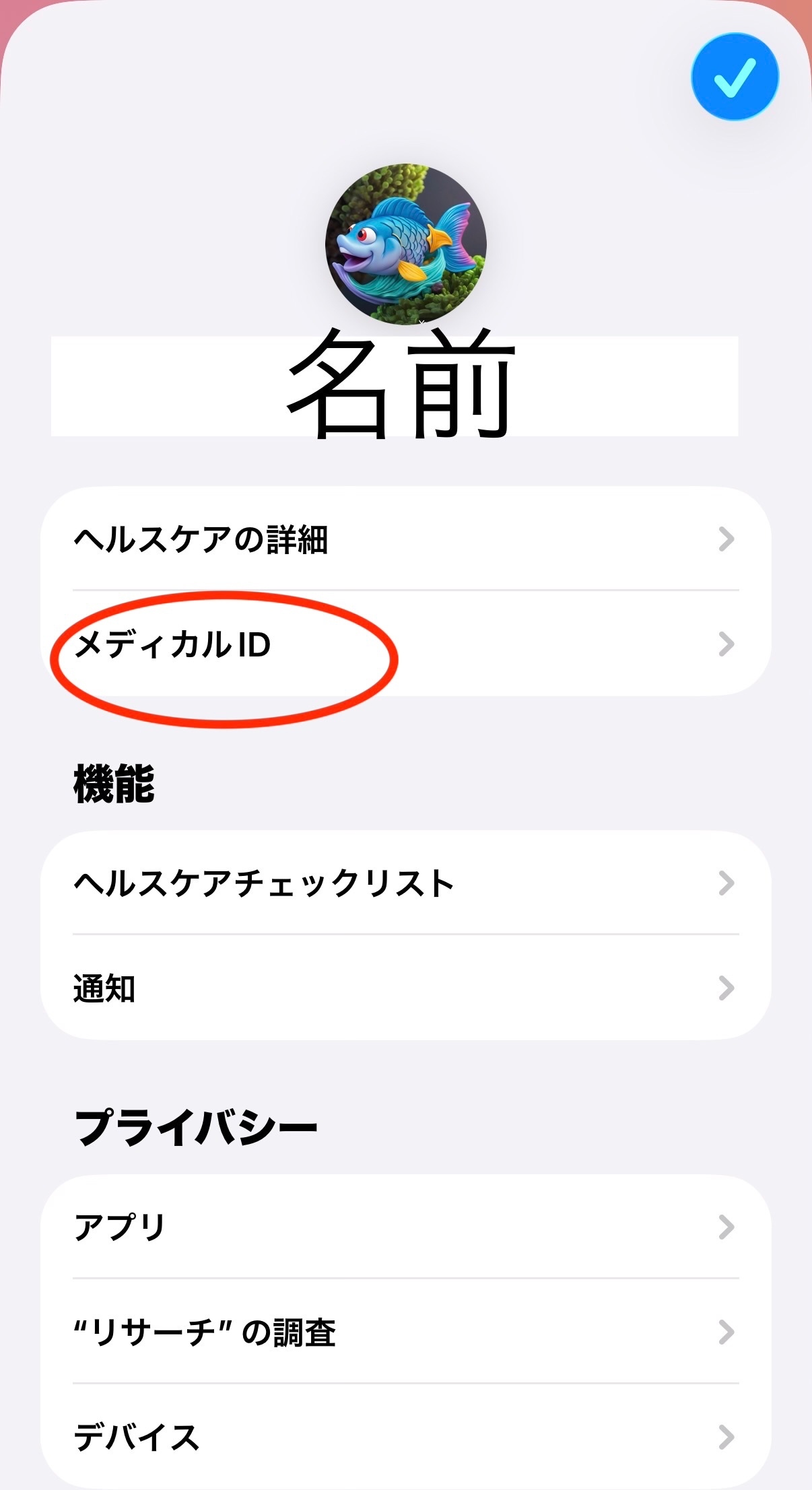This screenshot has height=1490, width=812.
Task: Open ヘルスケアの詳細
Action: (405, 539)
